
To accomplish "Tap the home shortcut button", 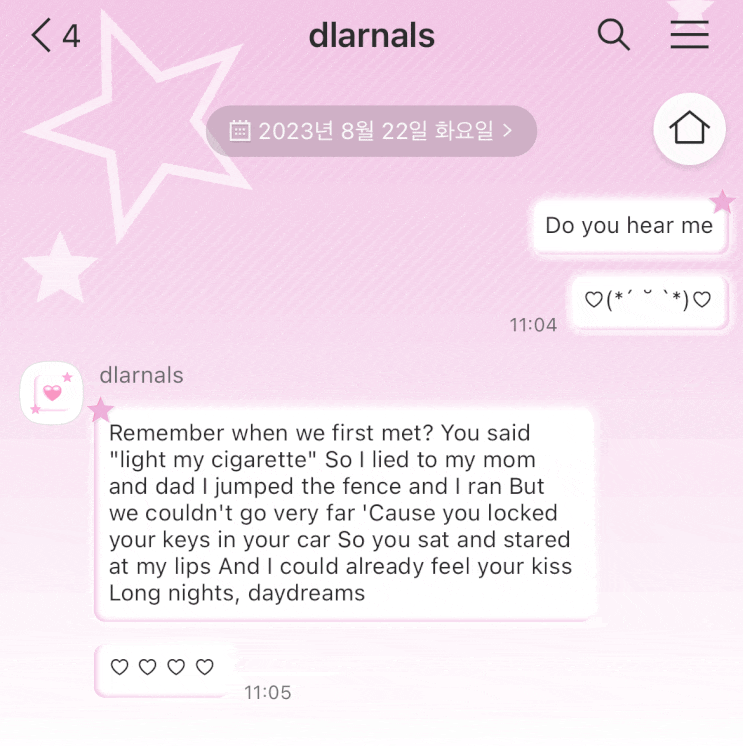I will 689,129.
